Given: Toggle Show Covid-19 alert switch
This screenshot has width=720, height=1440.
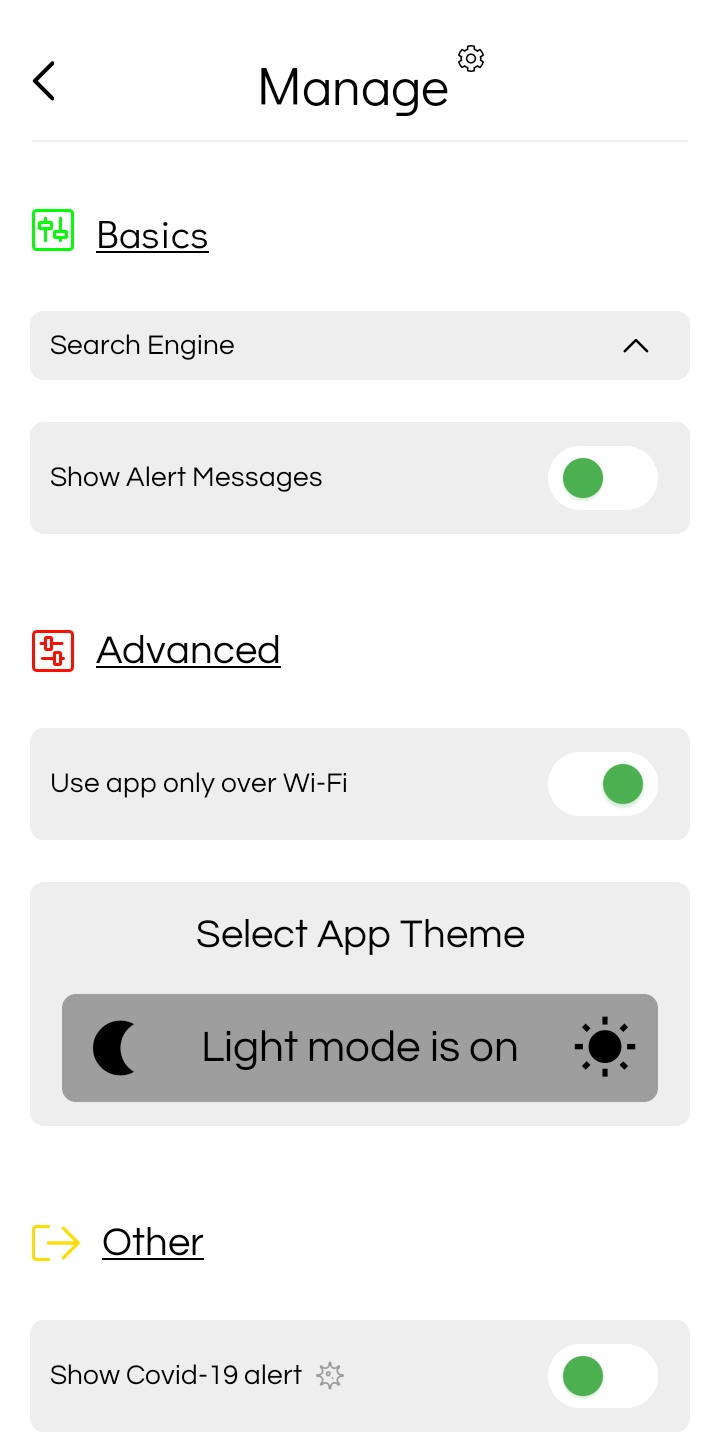Looking at the screenshot, I should (602, 1376).
